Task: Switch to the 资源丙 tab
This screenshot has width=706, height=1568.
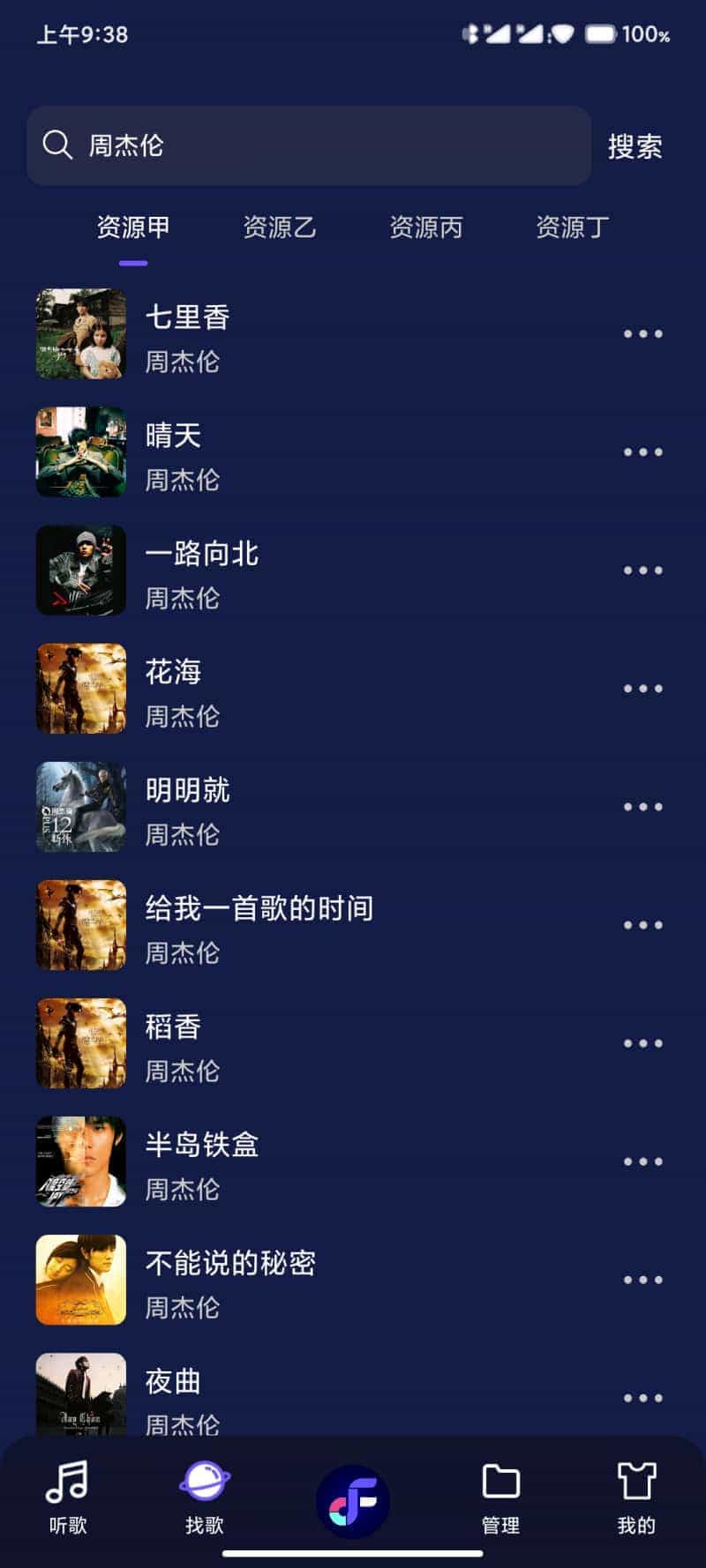Action: point(426,228)
